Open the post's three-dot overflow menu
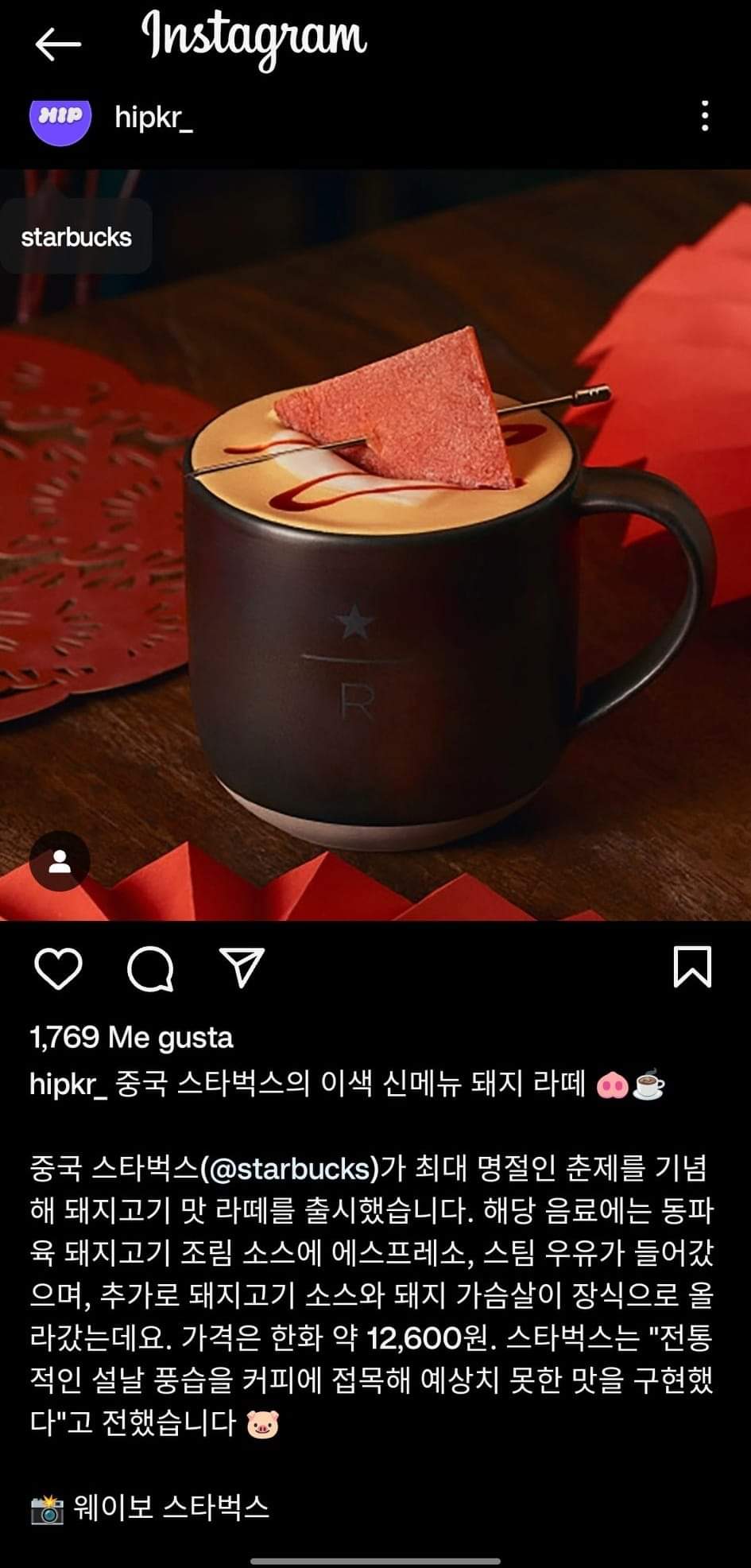The width and height of the screenshot is (751, 1568). (x=704, y=117)
